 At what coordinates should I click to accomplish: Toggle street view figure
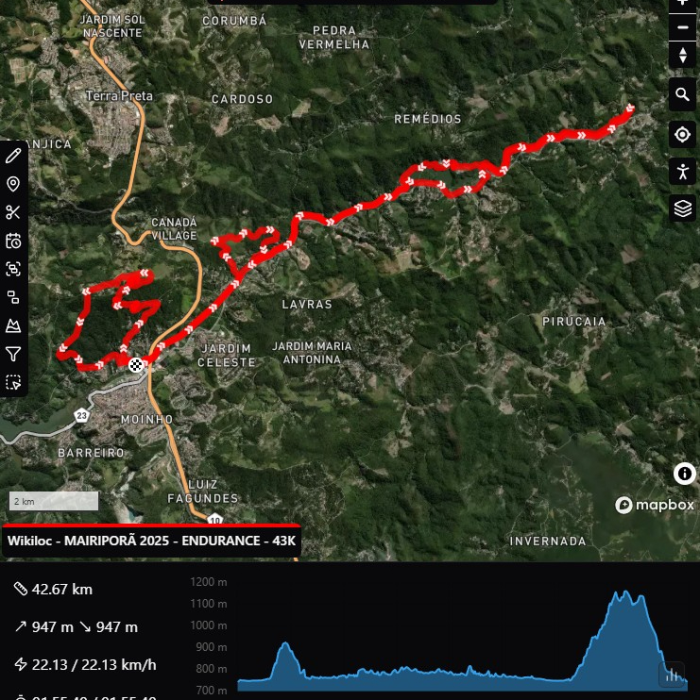[x=682, y=171]
